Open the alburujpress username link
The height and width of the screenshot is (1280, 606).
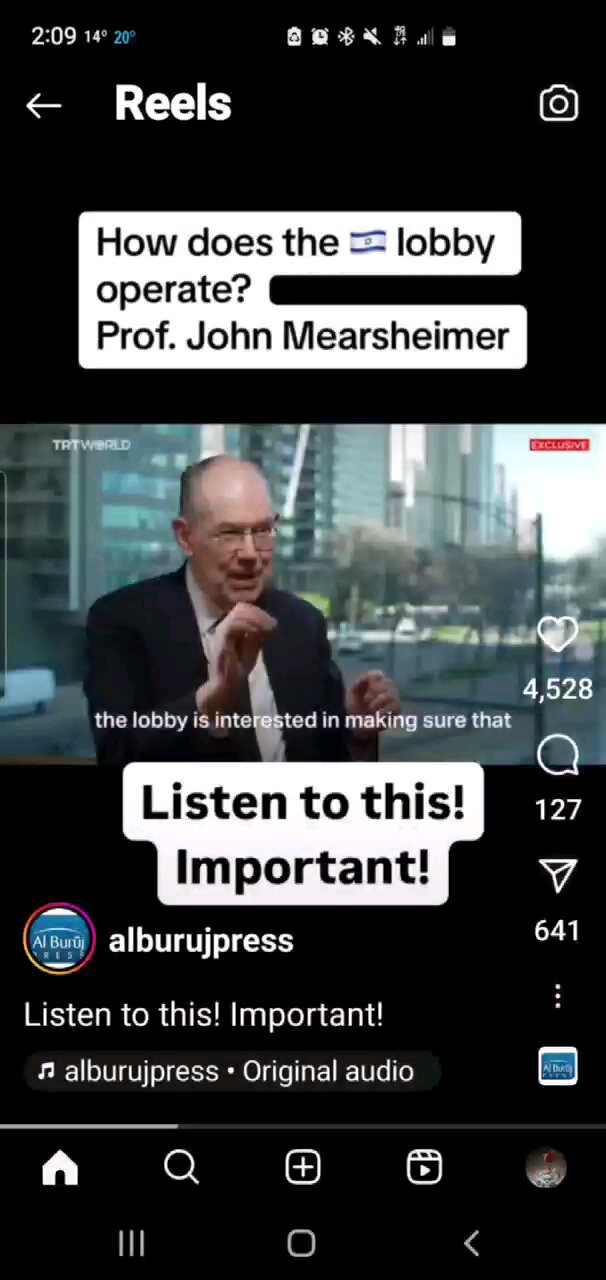(x=201, y=940)
